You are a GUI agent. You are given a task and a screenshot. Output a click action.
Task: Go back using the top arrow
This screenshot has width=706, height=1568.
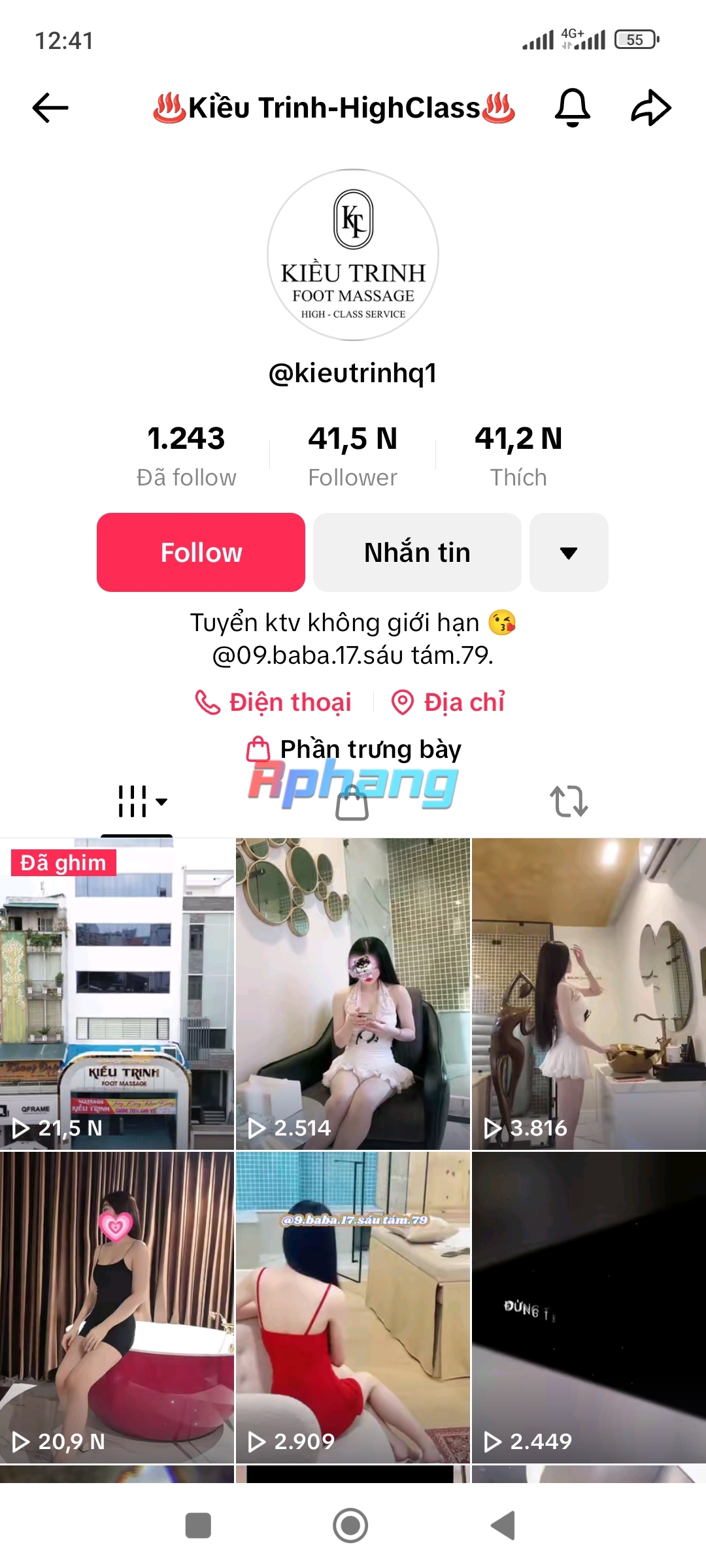coord(50,108)
